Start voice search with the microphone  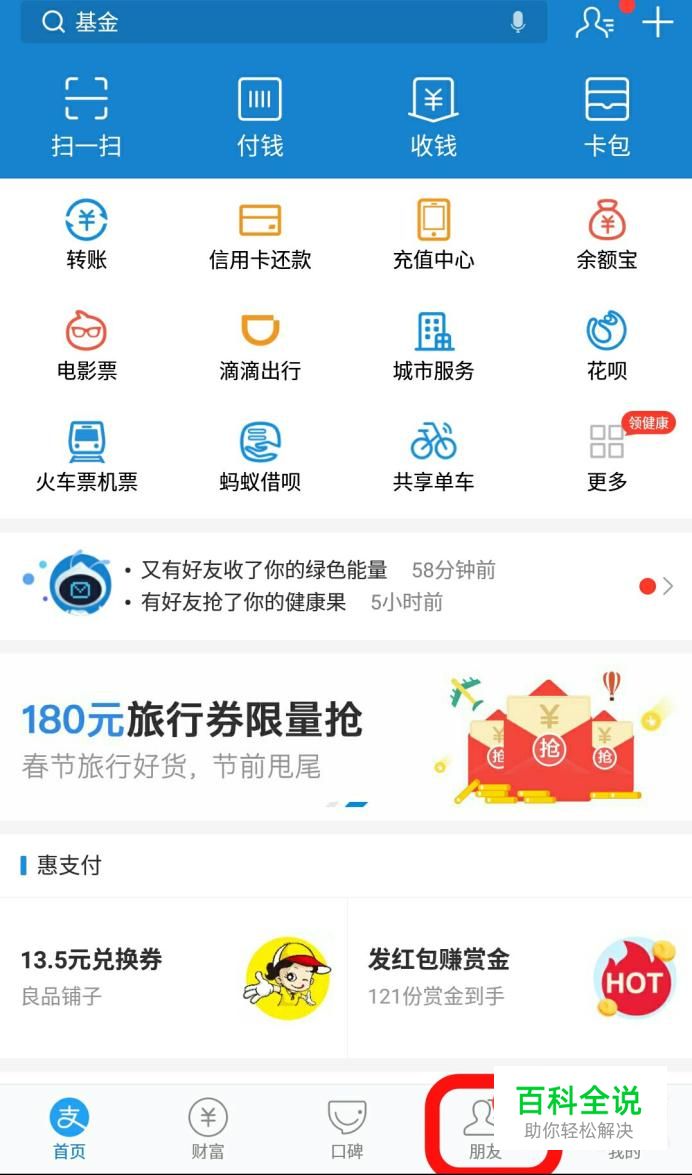pyautogui.click(x=518, y=22)
